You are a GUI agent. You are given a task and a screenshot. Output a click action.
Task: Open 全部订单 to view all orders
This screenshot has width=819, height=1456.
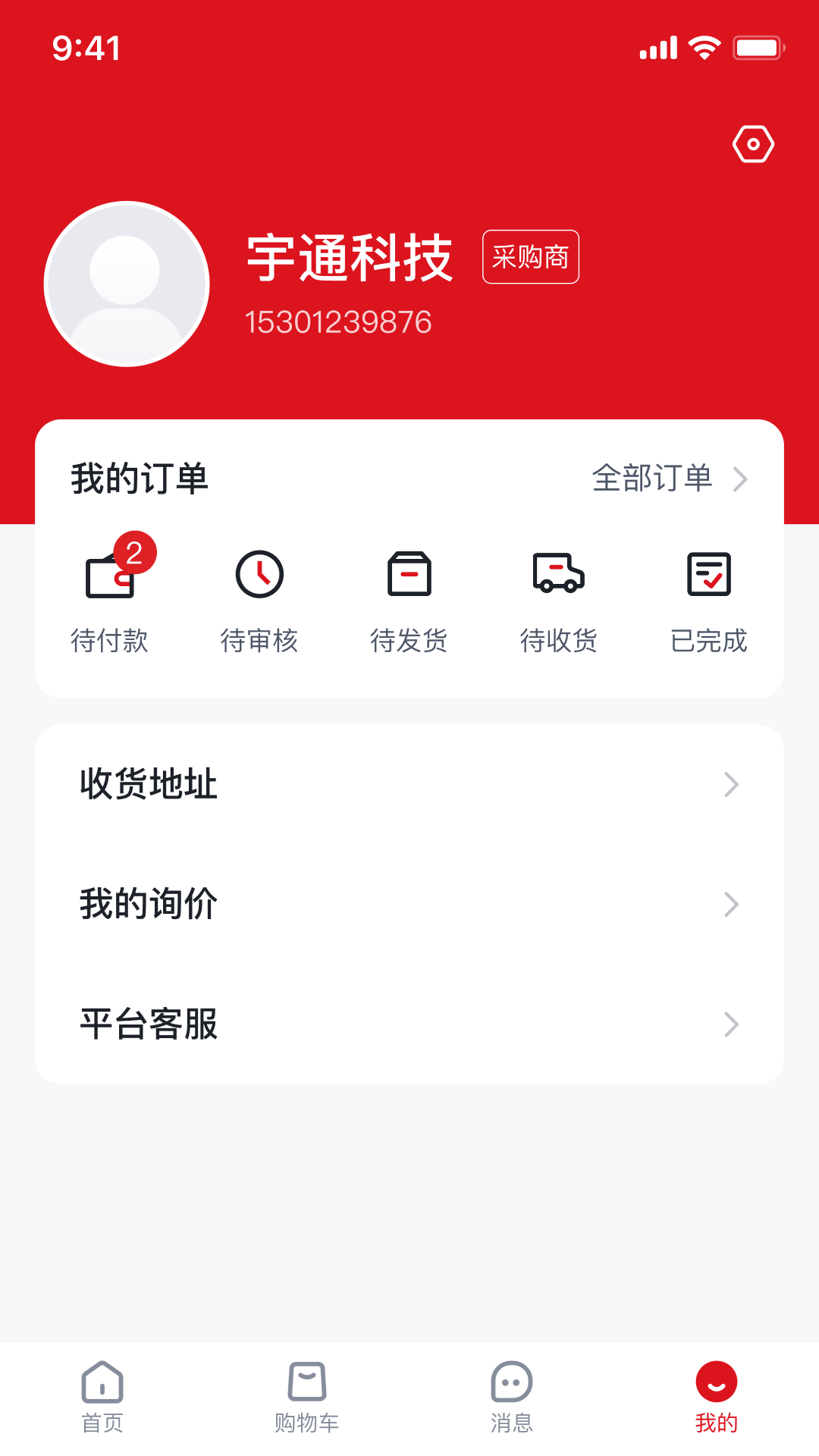pos(653,478)
